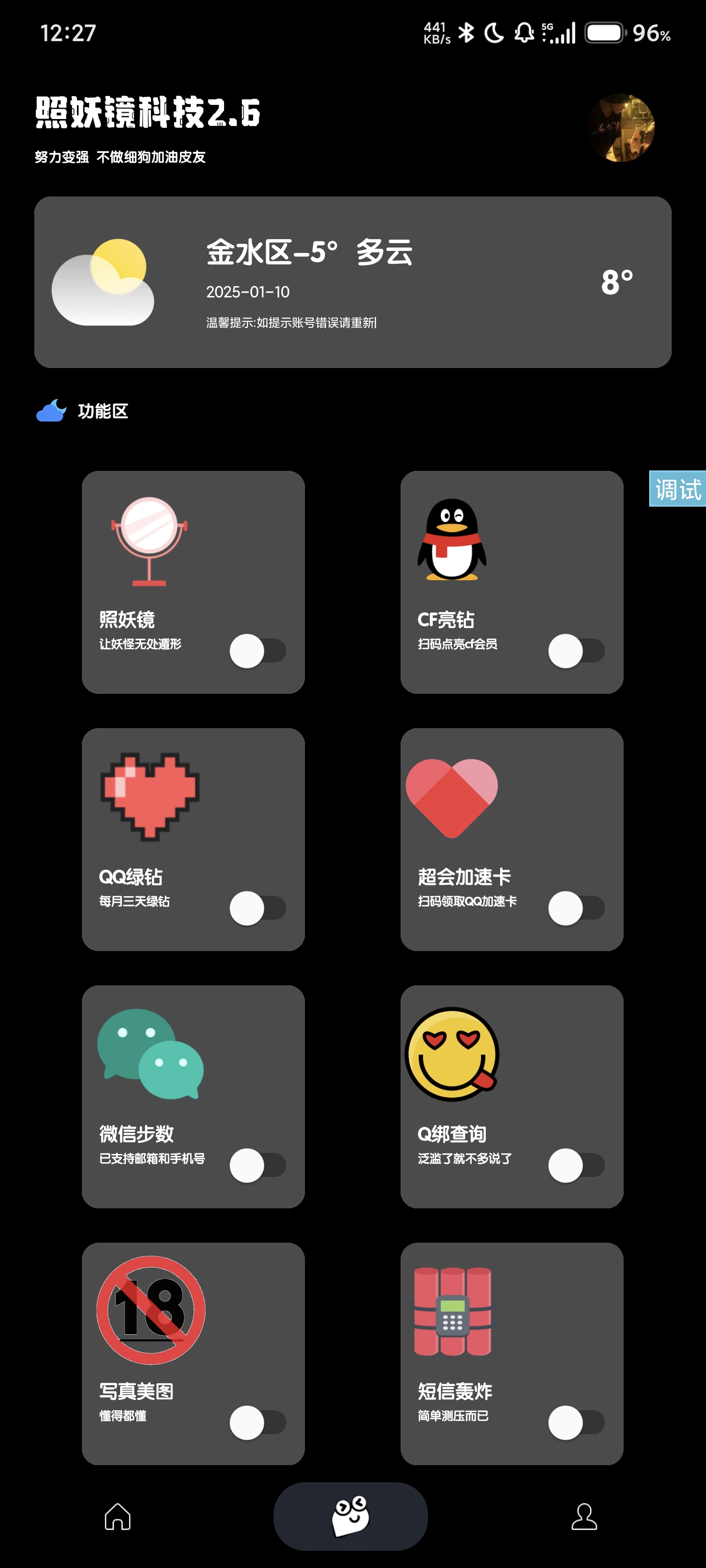Tap the 调试 debug button
The height and width of the screenshot is (1568, 706).
(678, 489)
